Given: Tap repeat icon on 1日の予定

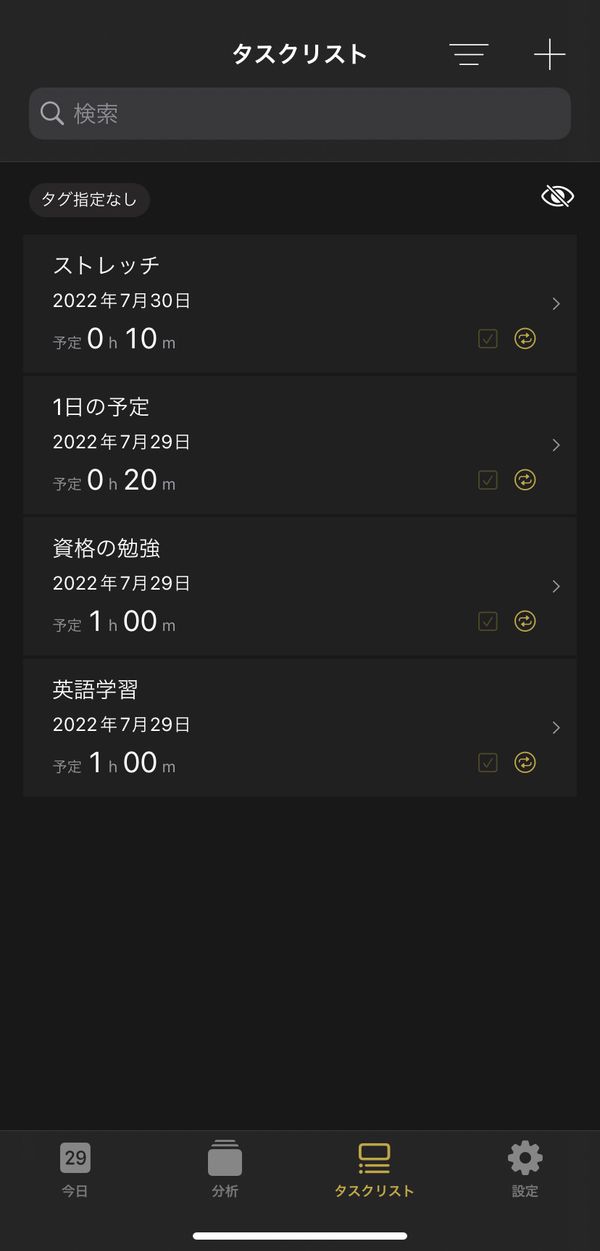Looking at the screenshot, I should coord(525,480).
